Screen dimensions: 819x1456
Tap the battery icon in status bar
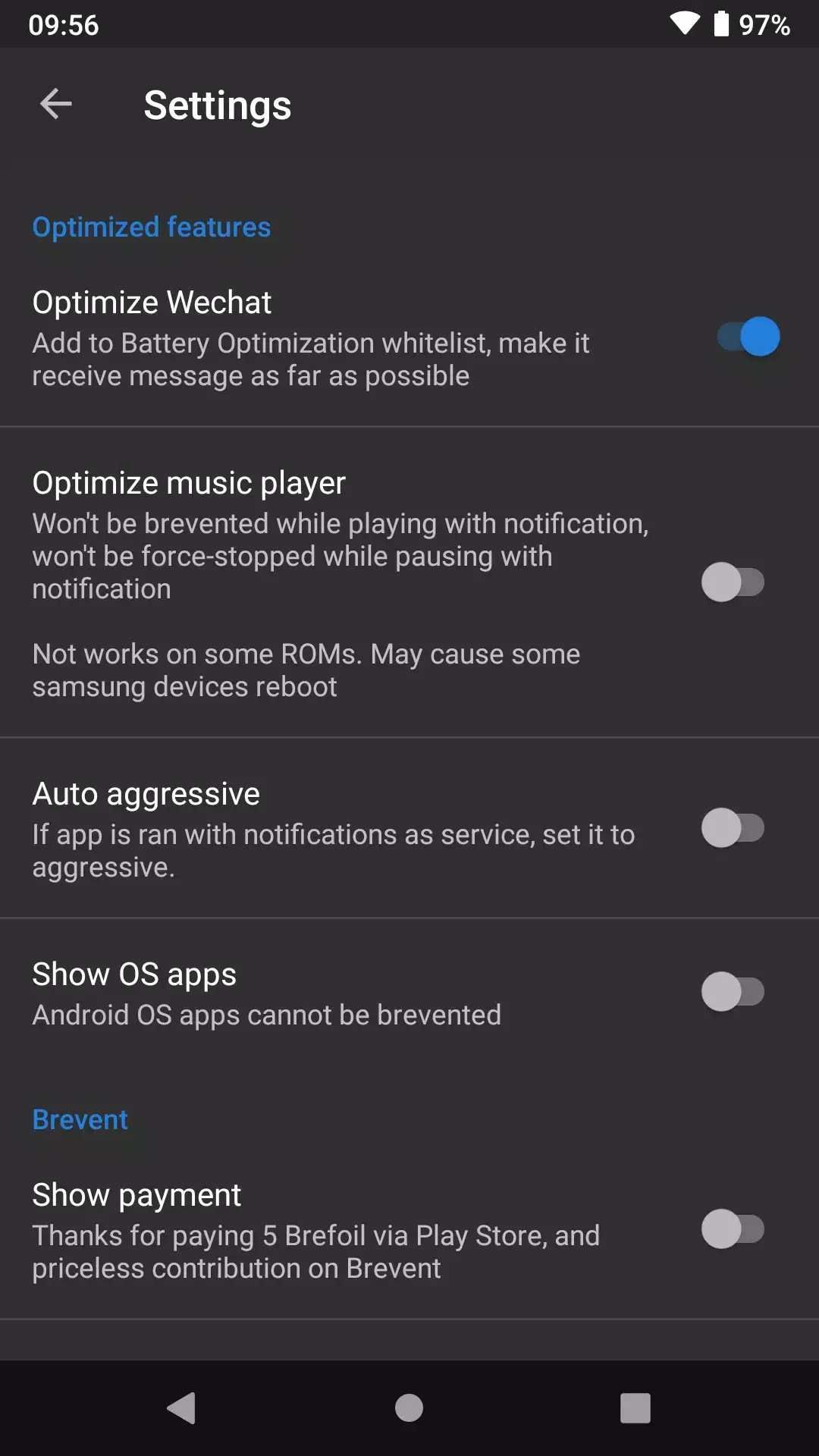coord(720,23)
